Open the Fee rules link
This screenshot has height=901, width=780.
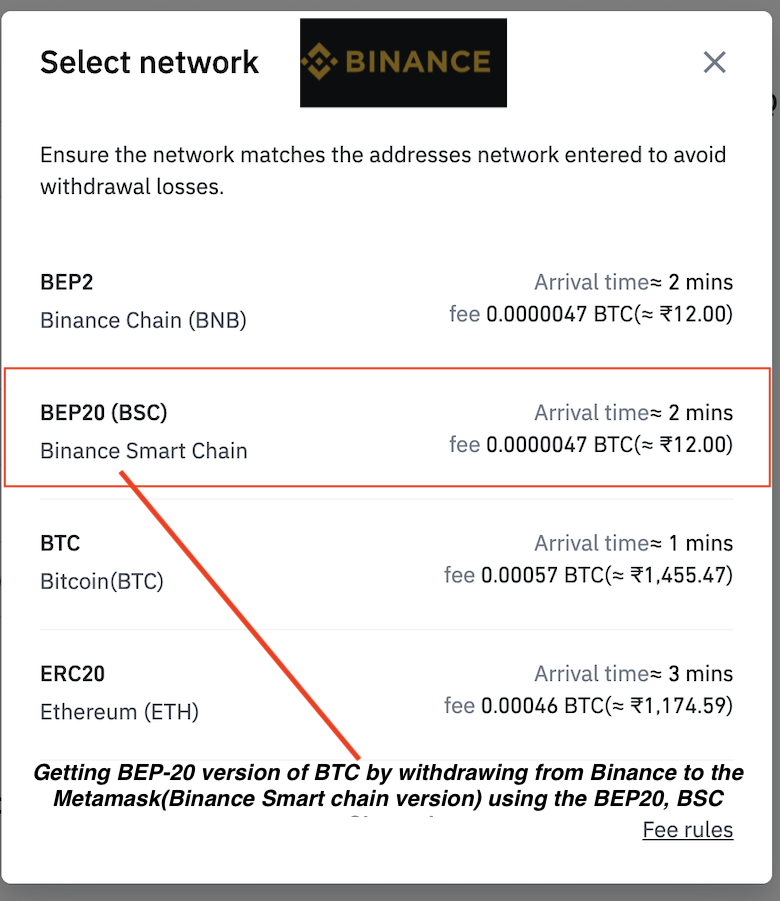click(687, 830)
